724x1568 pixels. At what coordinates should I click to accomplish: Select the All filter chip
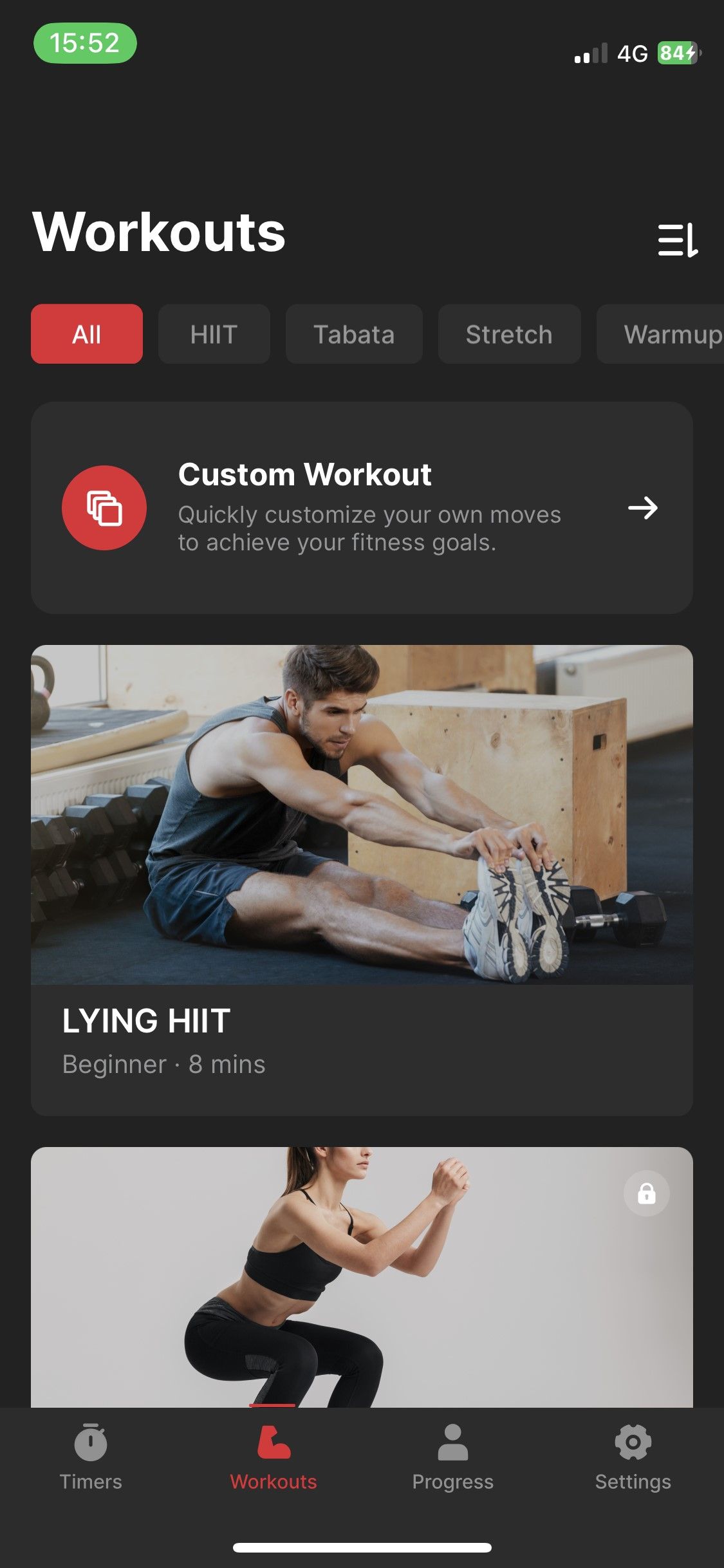(87, 334)
